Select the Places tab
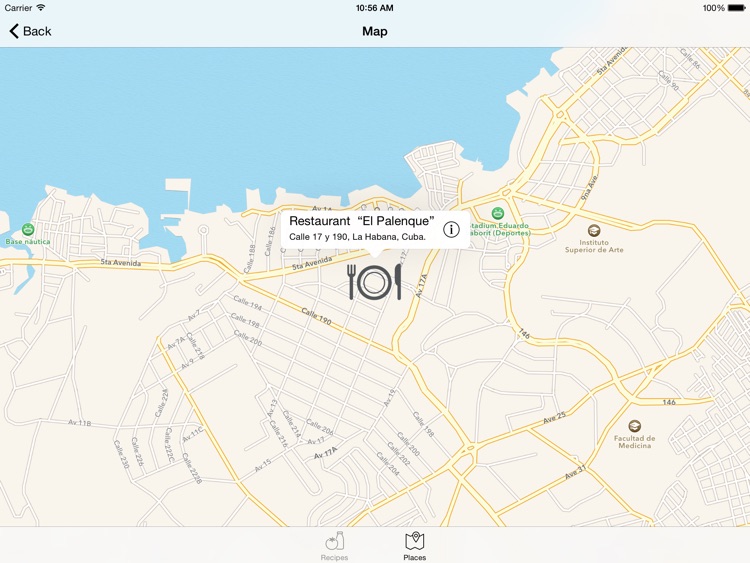Image resolution: width=750 pixels, height=563 pixels. 414,545
